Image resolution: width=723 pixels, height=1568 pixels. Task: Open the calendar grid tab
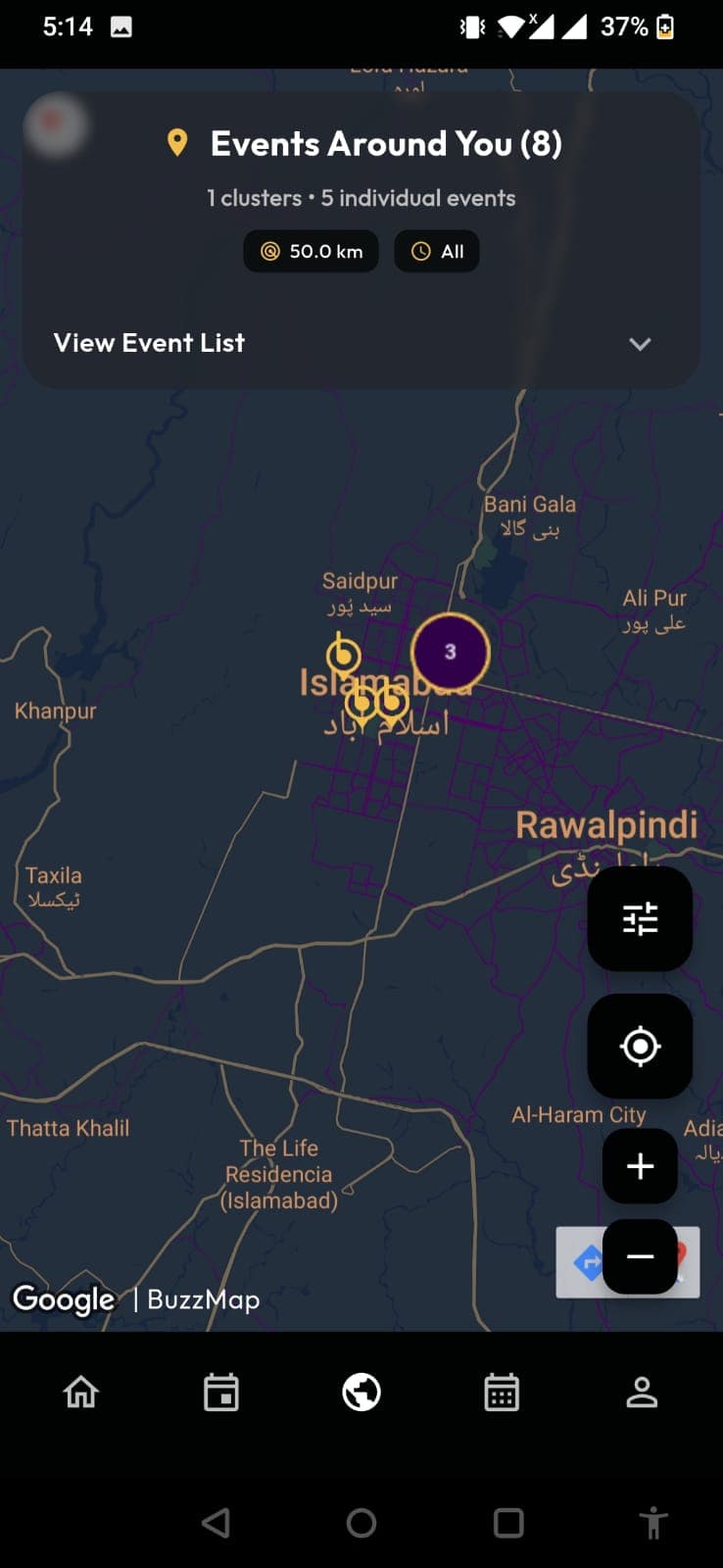click(502, 1392)
